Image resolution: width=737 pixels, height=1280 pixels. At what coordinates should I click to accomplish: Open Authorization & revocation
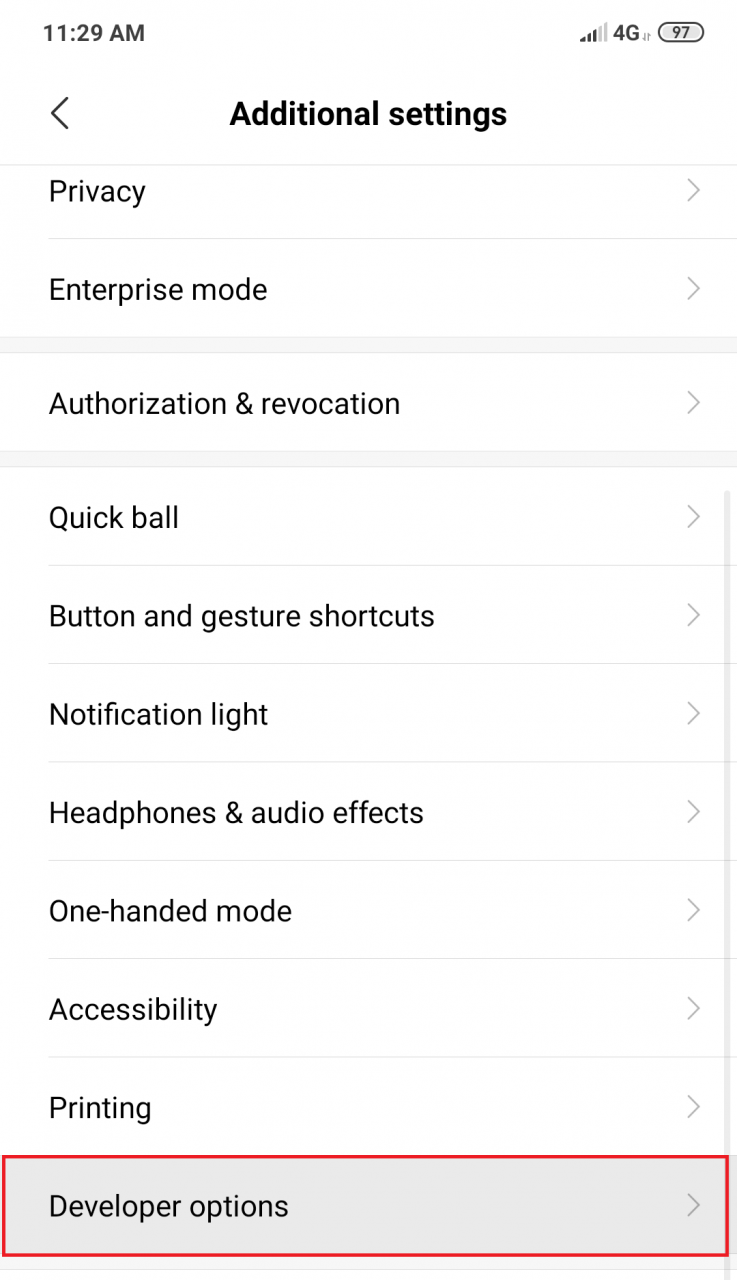pyautogui.click(x=368, y=404)
